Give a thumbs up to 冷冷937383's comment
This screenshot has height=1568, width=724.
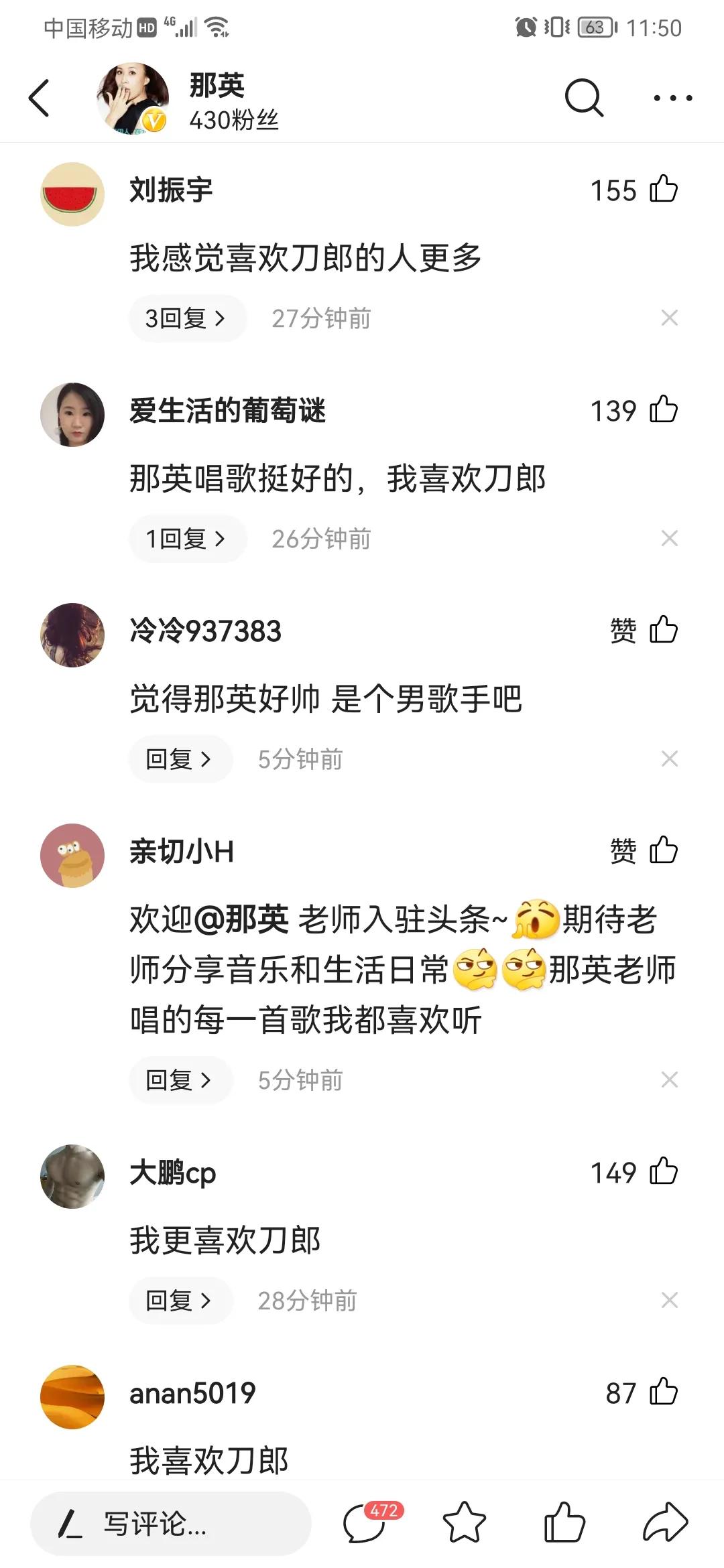point(663,631)
